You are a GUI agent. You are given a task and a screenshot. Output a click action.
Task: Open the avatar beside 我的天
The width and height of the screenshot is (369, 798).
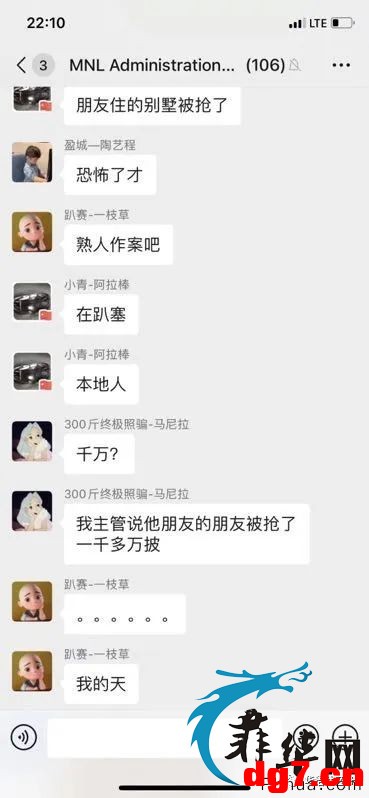[x=32, y=671]
